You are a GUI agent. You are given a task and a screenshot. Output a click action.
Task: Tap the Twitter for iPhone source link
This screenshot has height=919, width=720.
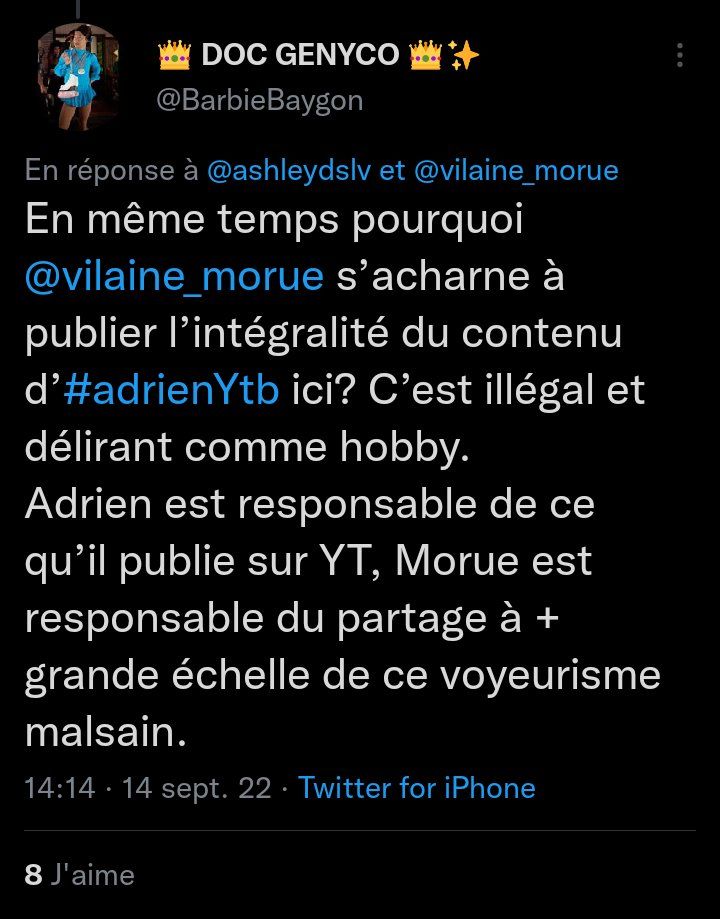click(416, 788)
